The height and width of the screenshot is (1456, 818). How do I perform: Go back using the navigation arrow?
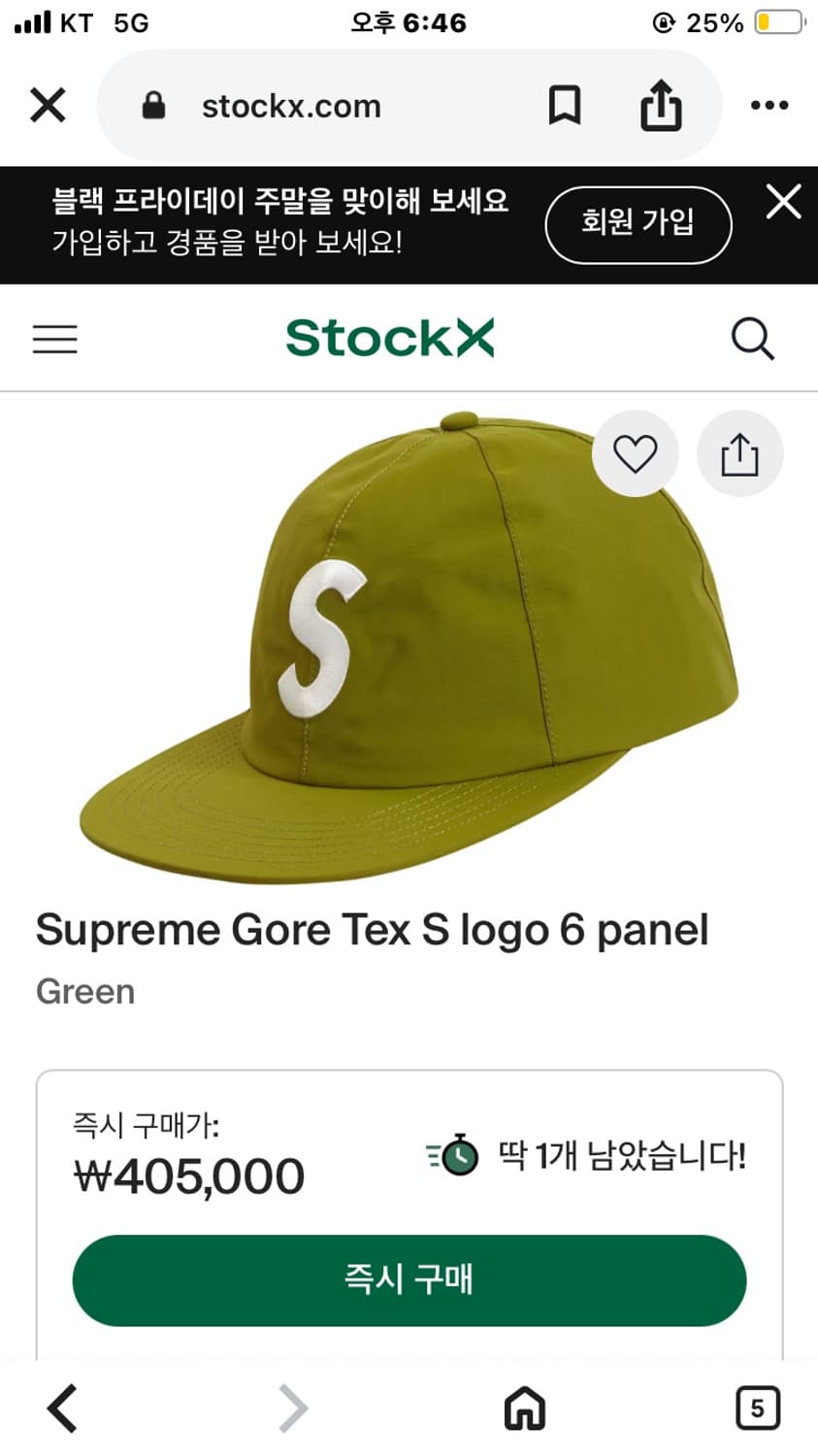point(61,1406)
